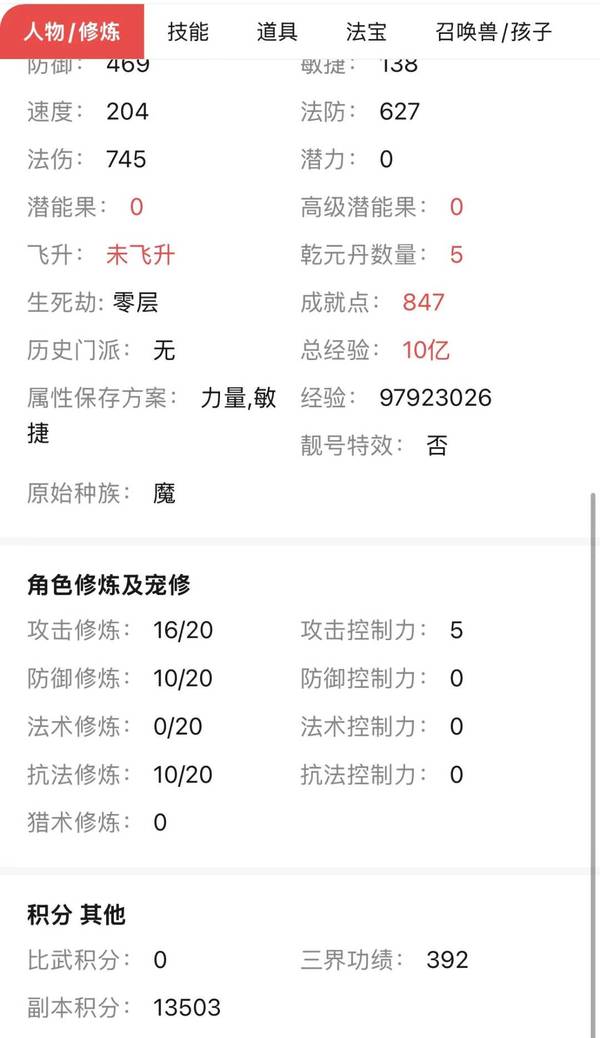600x1038 pixels.
Task: Switch to the 技能 tab
Action: point(188,31)
